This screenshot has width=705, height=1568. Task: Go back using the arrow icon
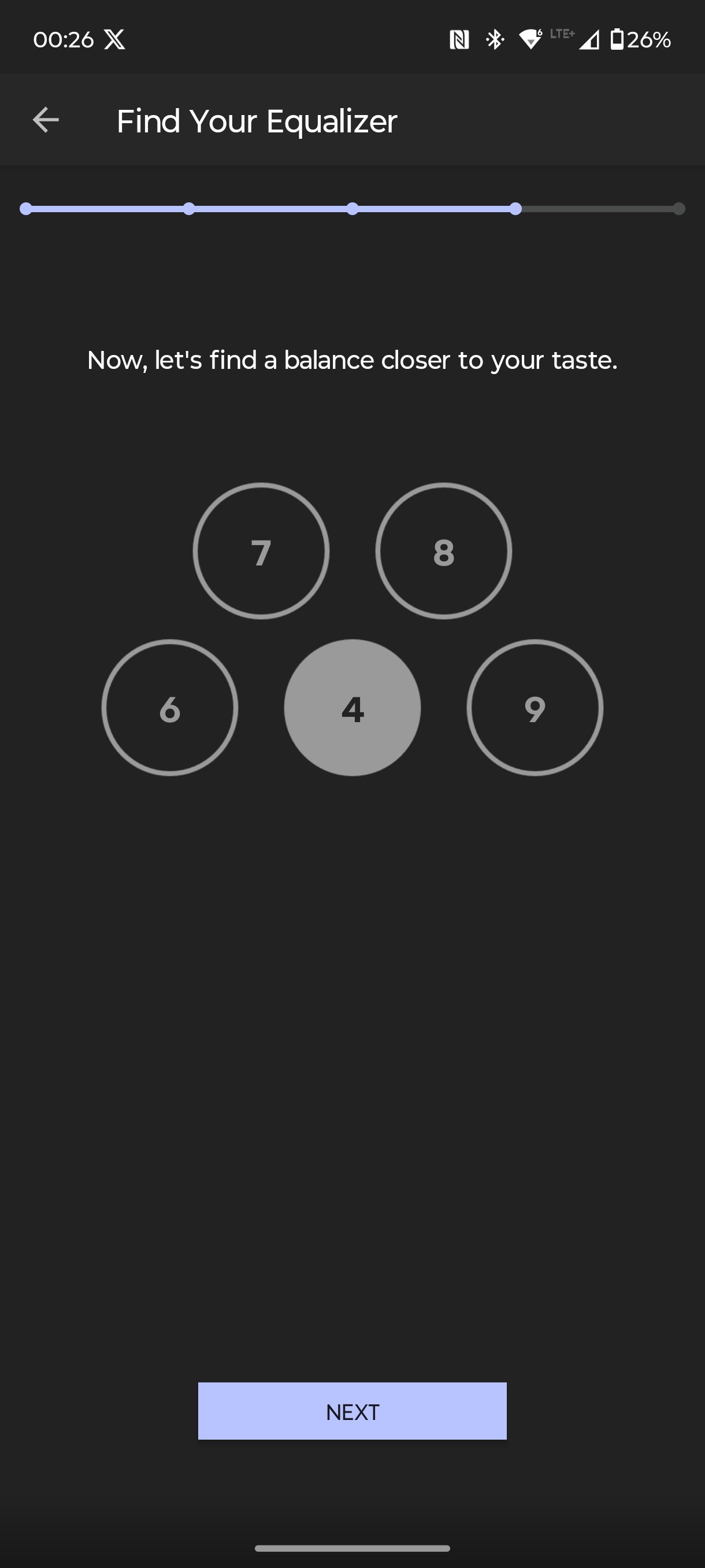pyautogui.click(x=46, y=120)
